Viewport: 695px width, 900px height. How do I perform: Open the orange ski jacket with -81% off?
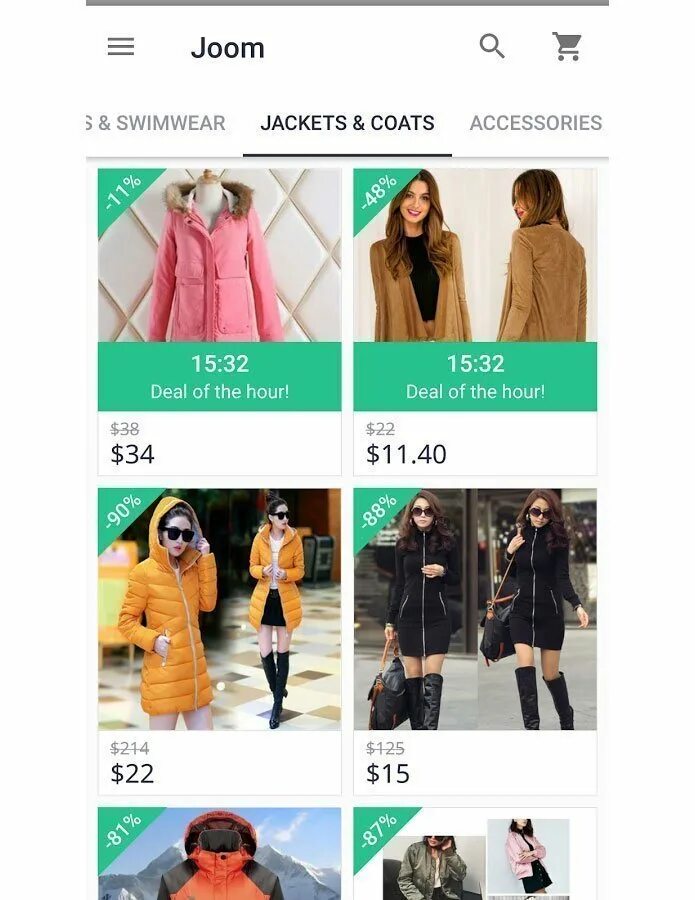(219, 855)
